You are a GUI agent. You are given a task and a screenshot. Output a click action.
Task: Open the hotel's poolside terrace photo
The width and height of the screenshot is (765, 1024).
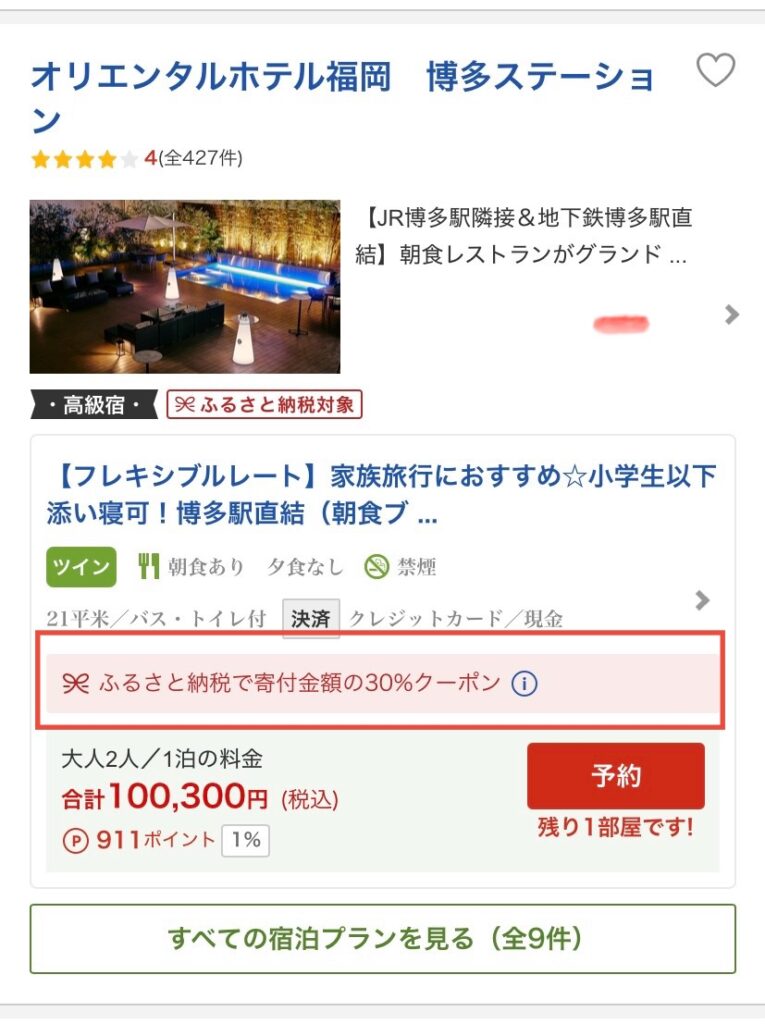185,287
